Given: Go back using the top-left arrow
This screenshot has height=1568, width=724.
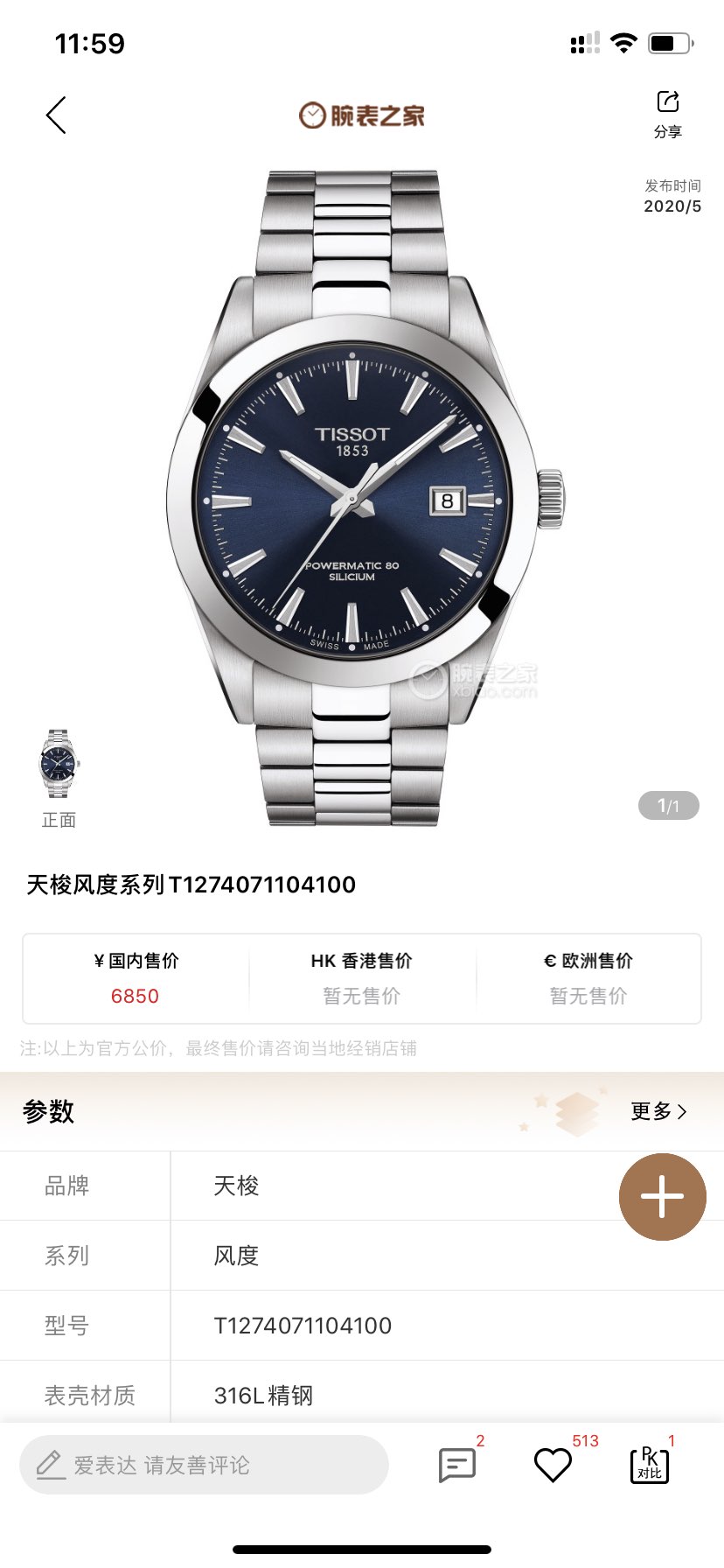Looking at the screenshot, I should click(x=56, y=115).
